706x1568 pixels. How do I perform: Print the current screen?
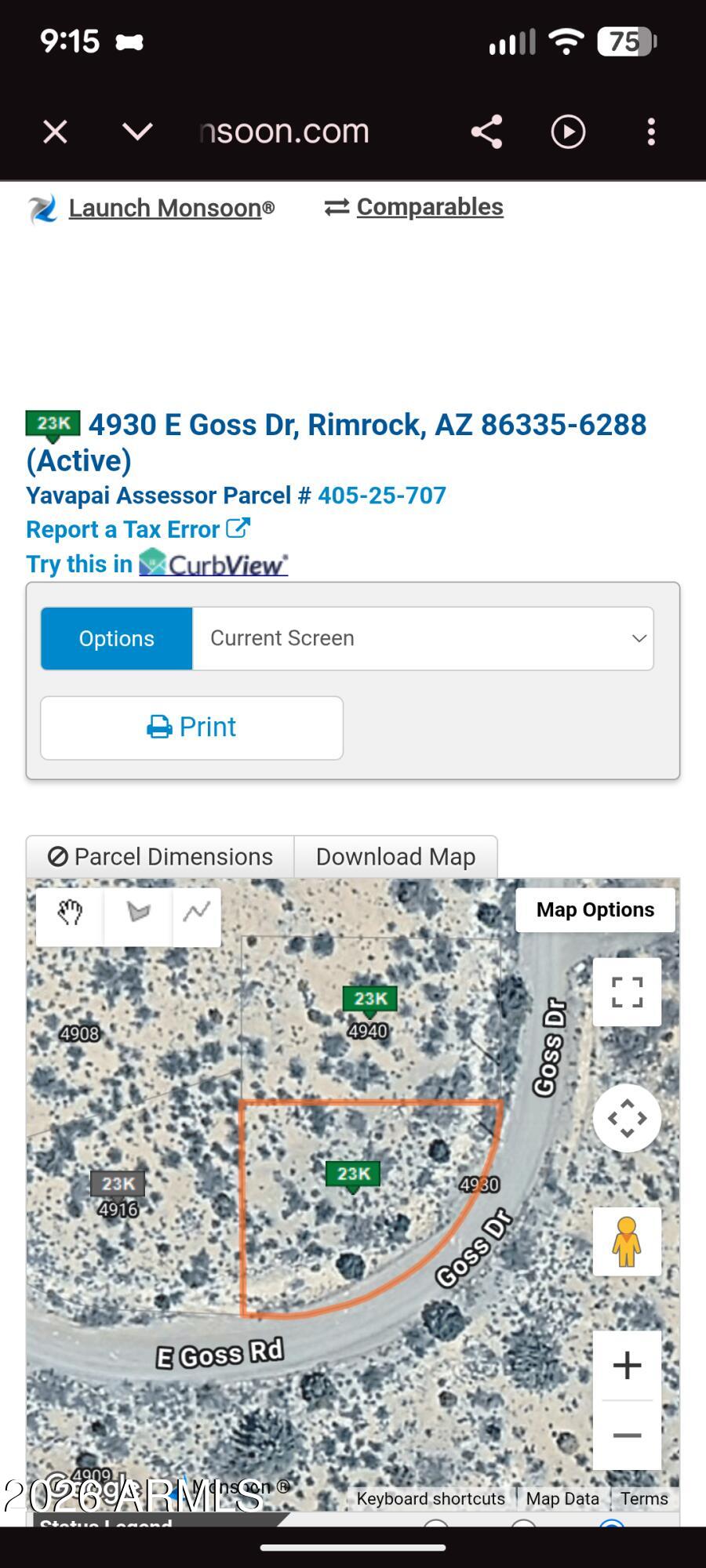click(192, 728)
